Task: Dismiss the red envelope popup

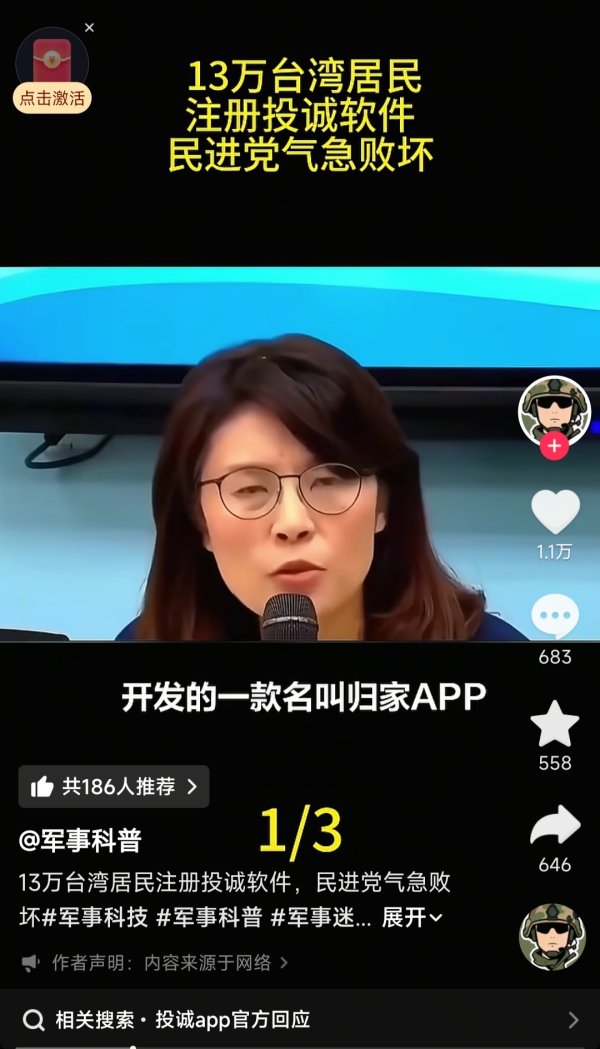Action: coord(89,28)
